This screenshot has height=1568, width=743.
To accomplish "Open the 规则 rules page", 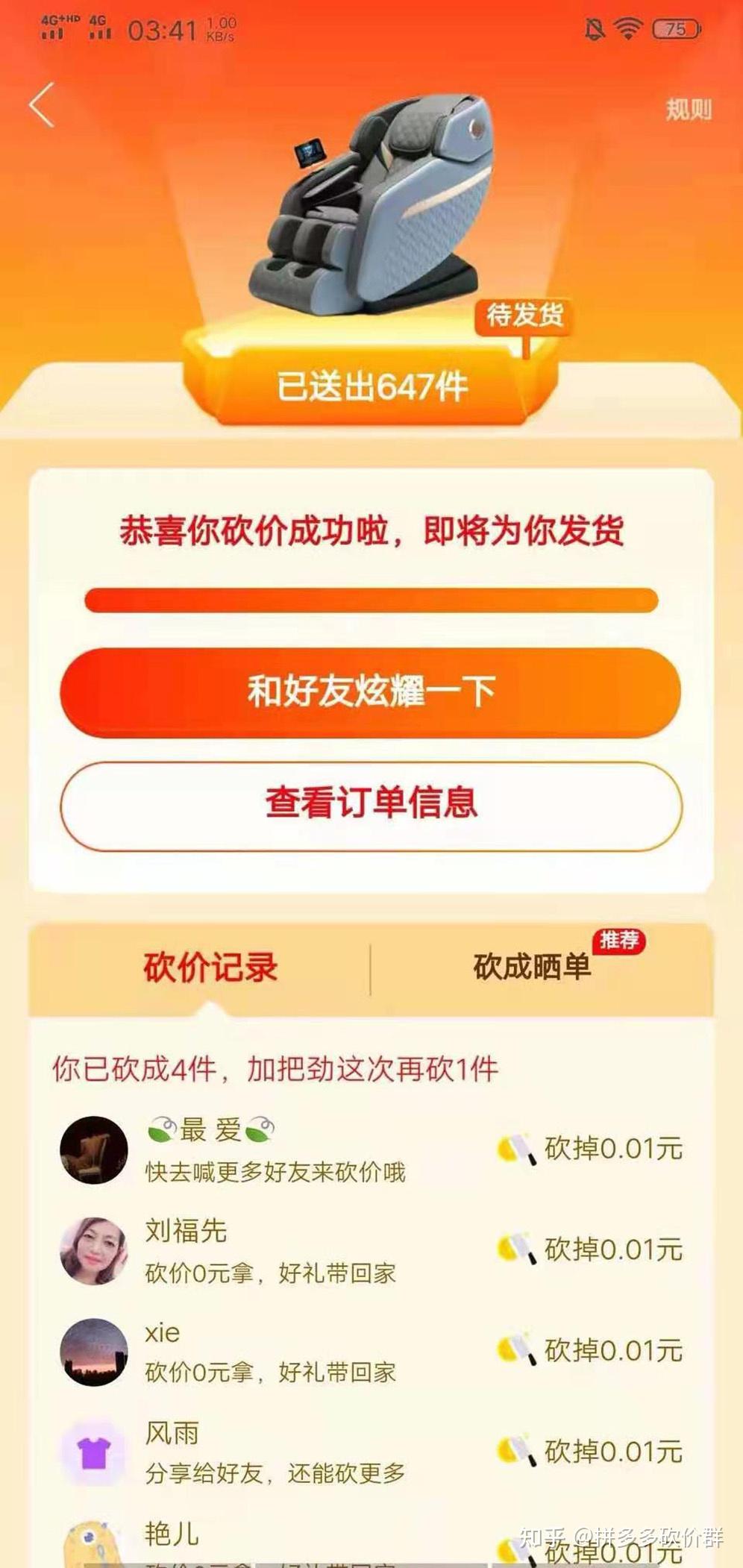I will pos(688,110).
